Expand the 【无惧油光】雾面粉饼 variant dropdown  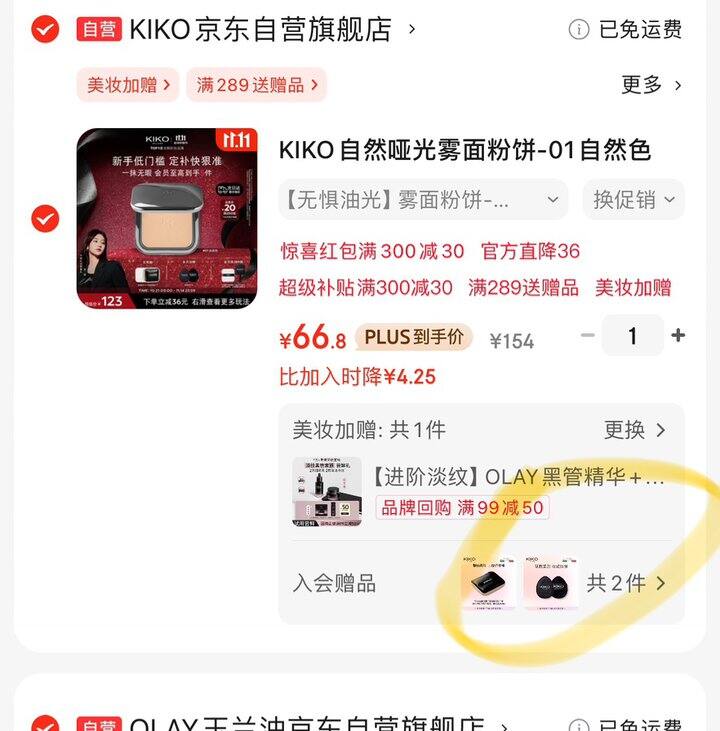coord(423,200)
